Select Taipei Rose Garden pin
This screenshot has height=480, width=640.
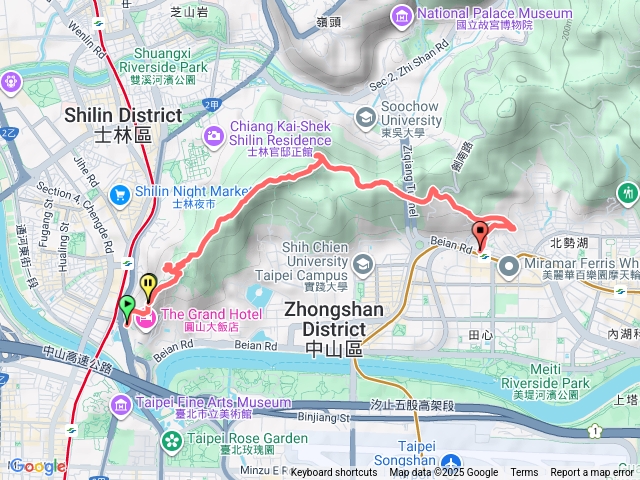tap(171, 439)
